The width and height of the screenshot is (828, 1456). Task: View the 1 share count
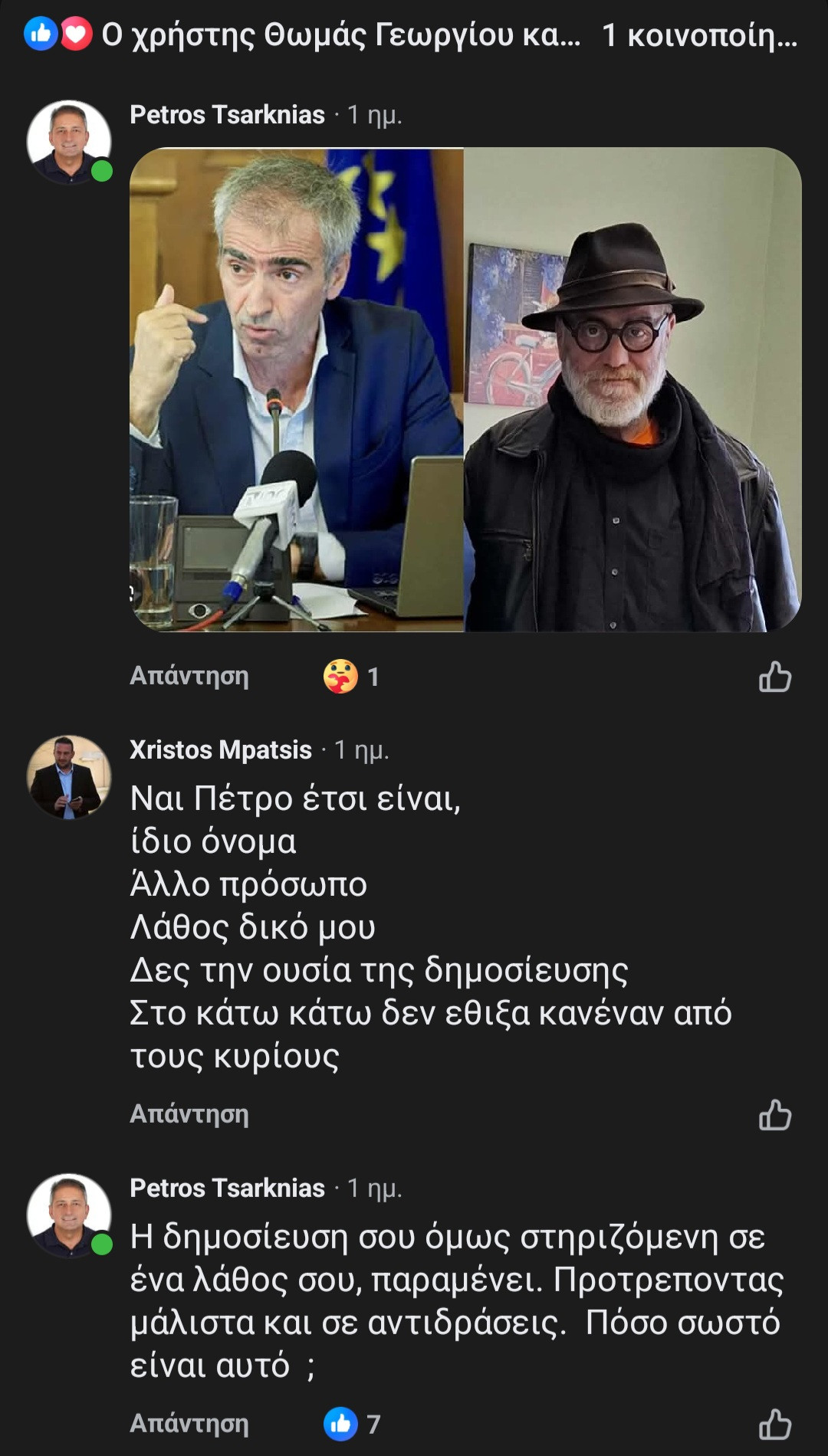[x=699, y=35]
